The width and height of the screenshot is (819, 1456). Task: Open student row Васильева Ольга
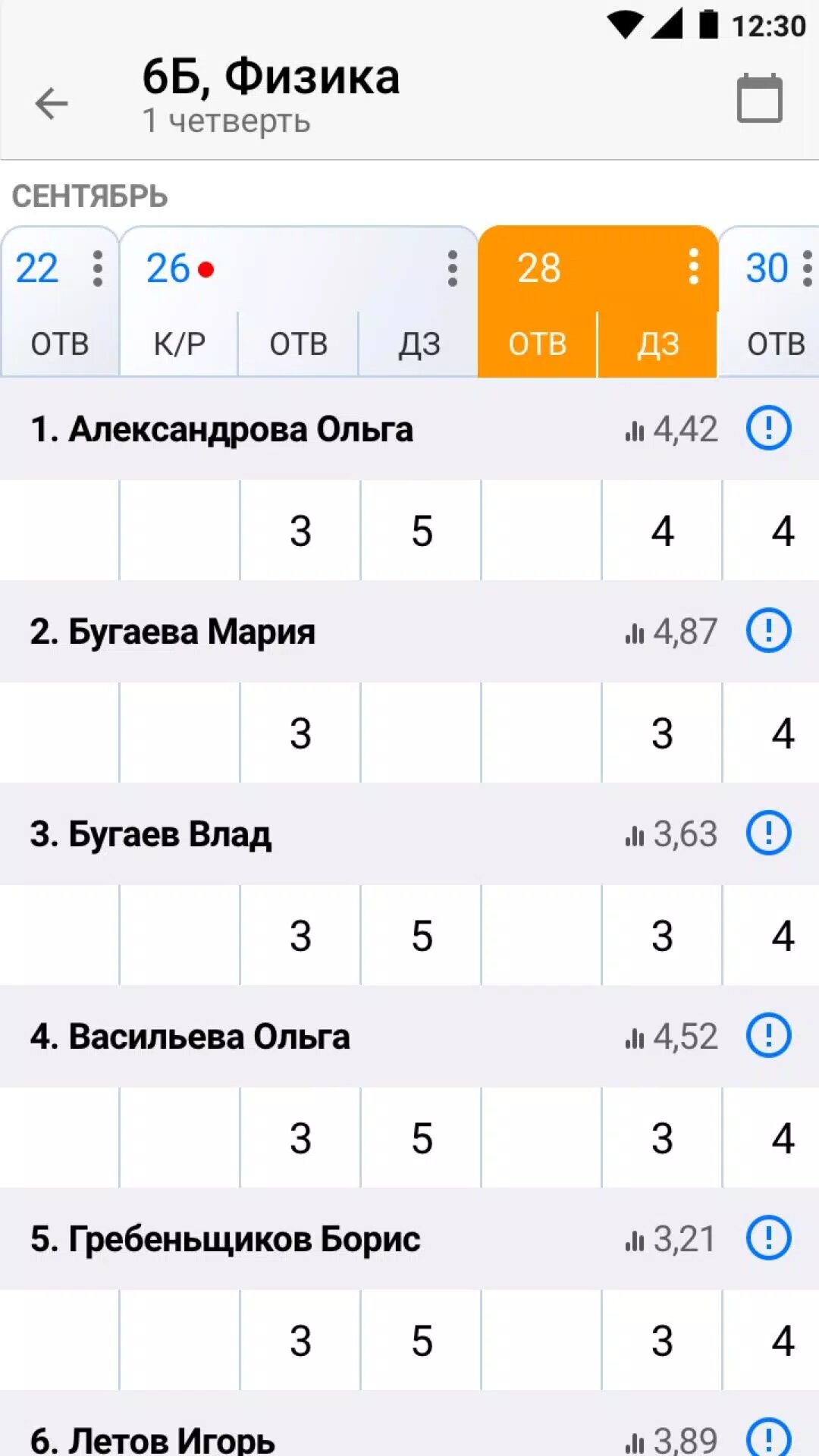pos(409,1036)
